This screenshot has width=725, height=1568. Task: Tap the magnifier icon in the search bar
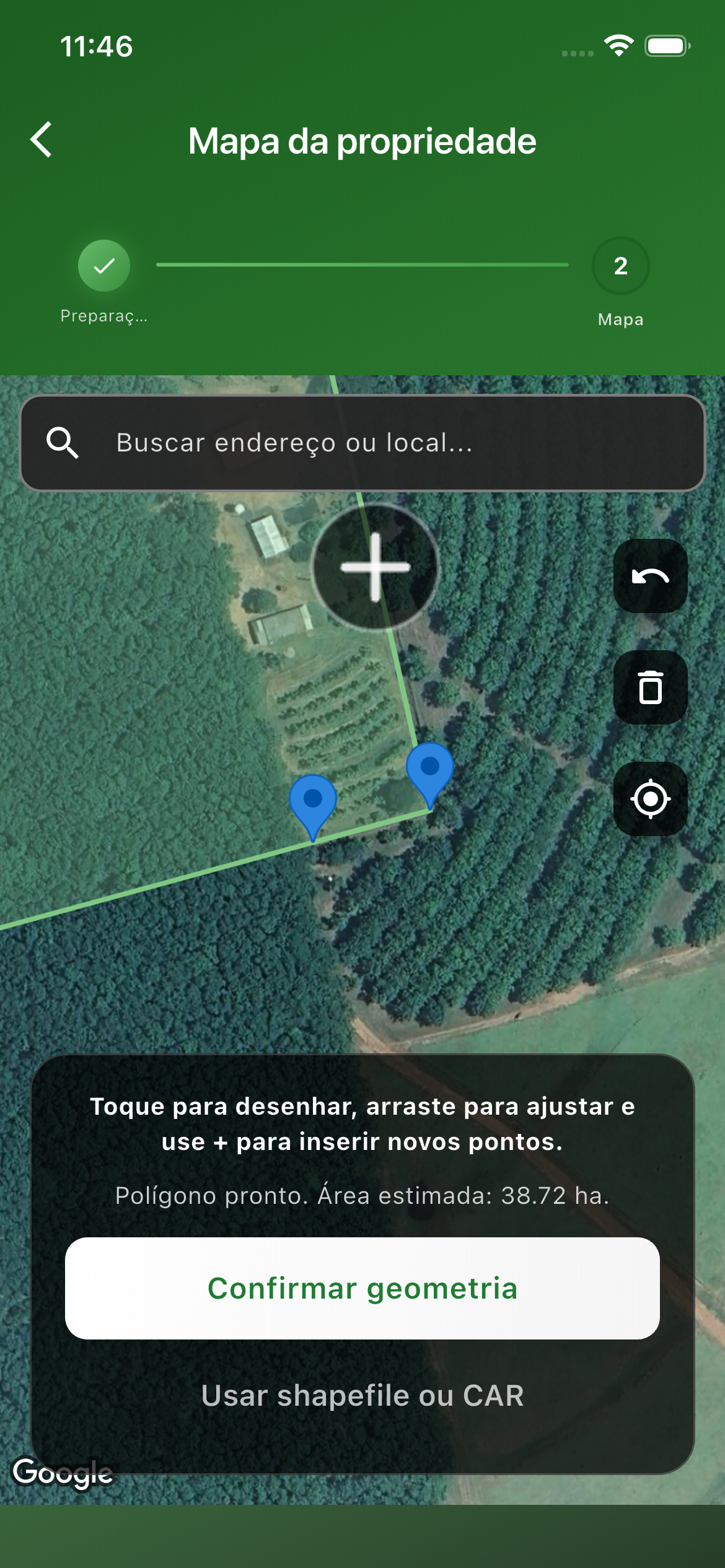(x=65, y=443)
